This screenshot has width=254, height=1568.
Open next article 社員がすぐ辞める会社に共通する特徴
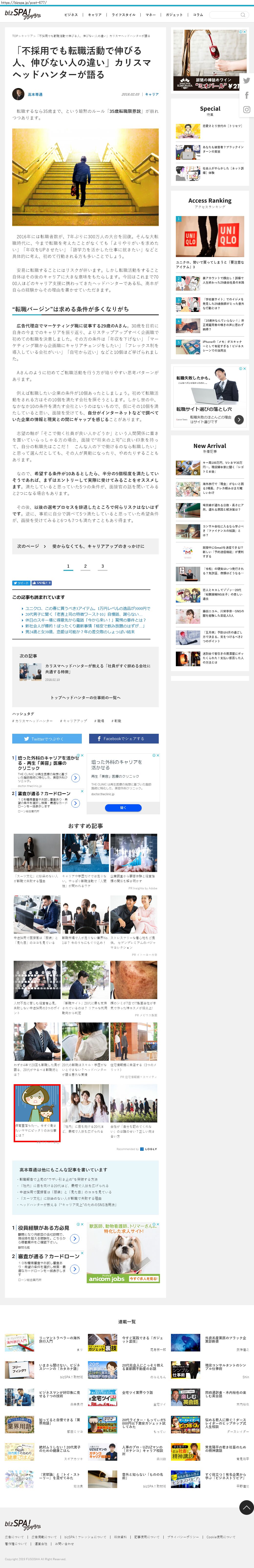tap(97, 668)
